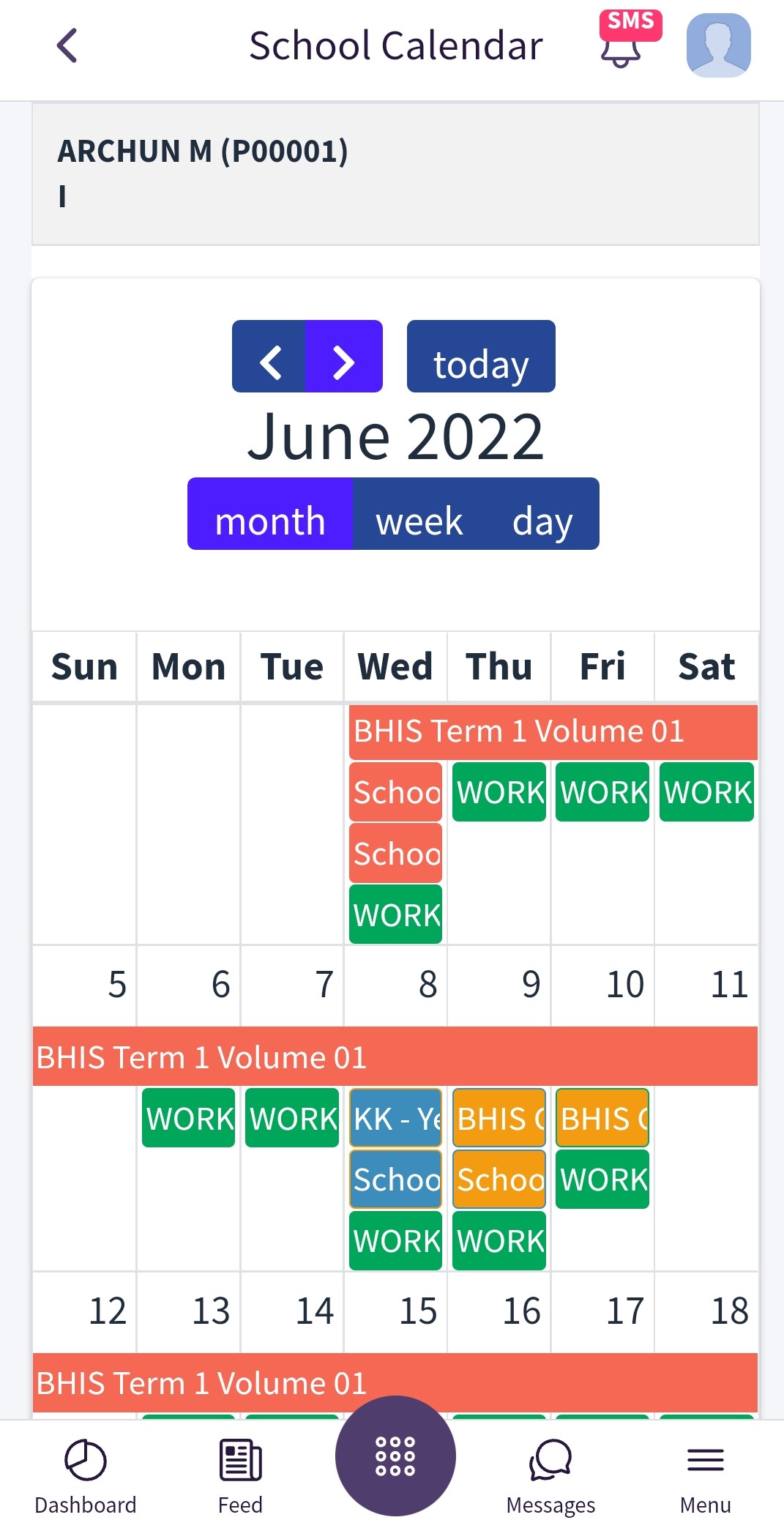Open the Messages tab

550,1476
